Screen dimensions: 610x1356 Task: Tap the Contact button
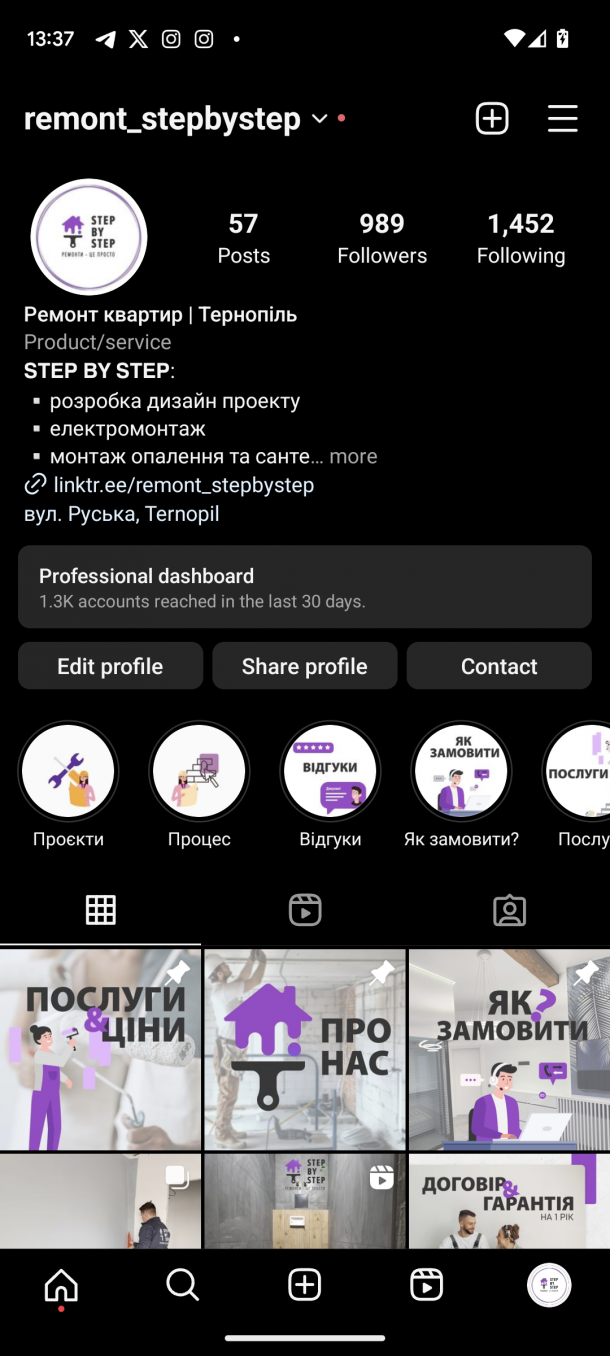click(499, 666)
